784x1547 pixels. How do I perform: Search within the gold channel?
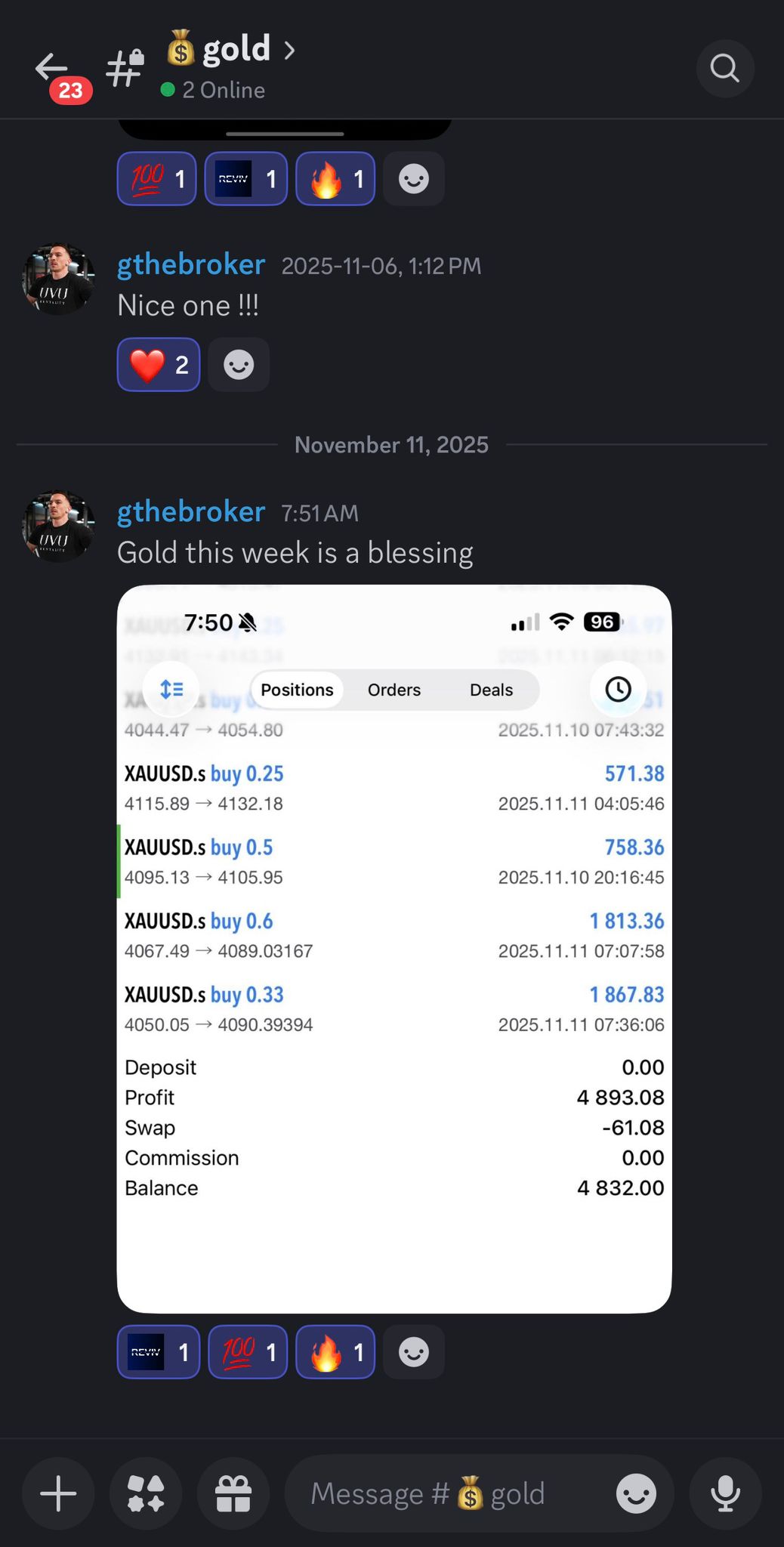click(x=725, y=69)
